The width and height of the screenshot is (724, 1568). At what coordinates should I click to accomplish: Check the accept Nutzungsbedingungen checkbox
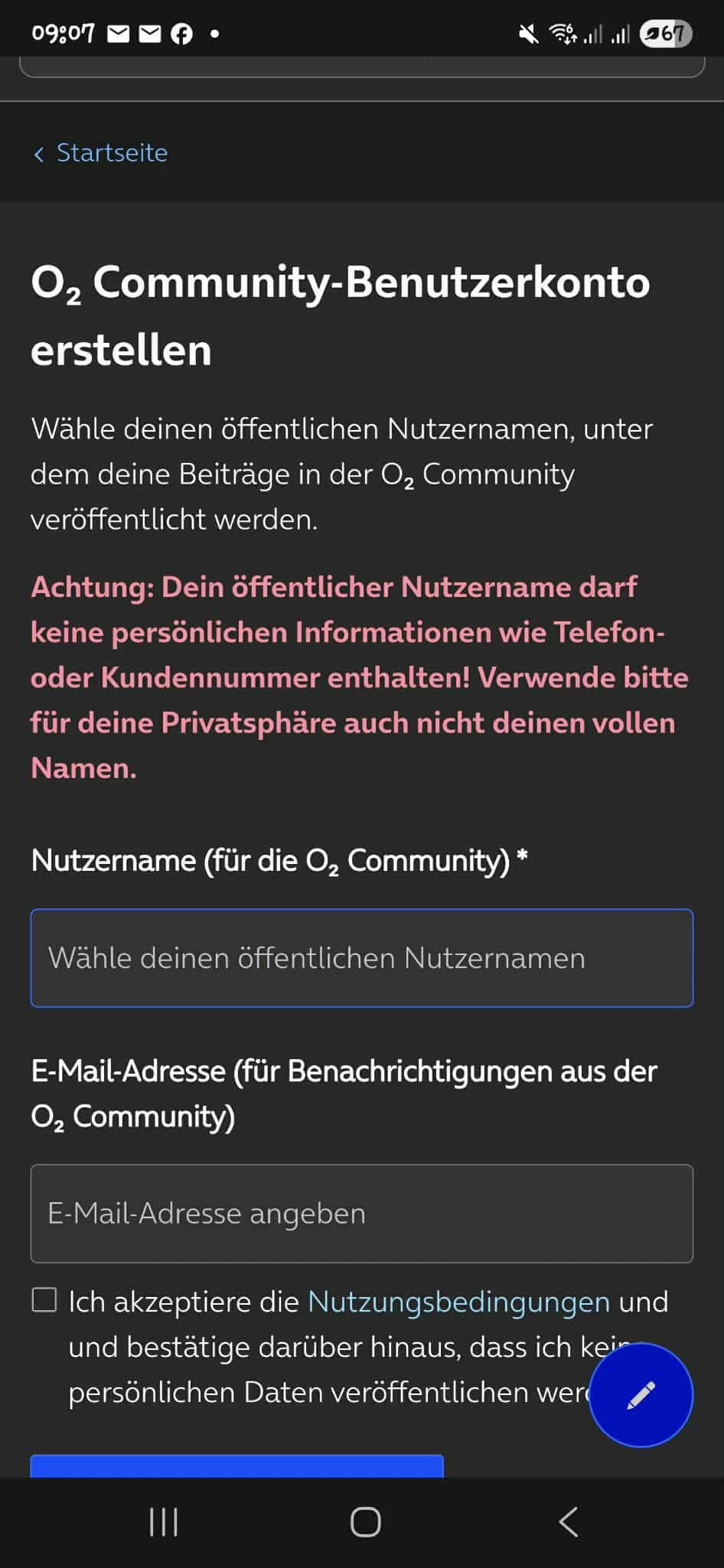tap(44, 1300)
